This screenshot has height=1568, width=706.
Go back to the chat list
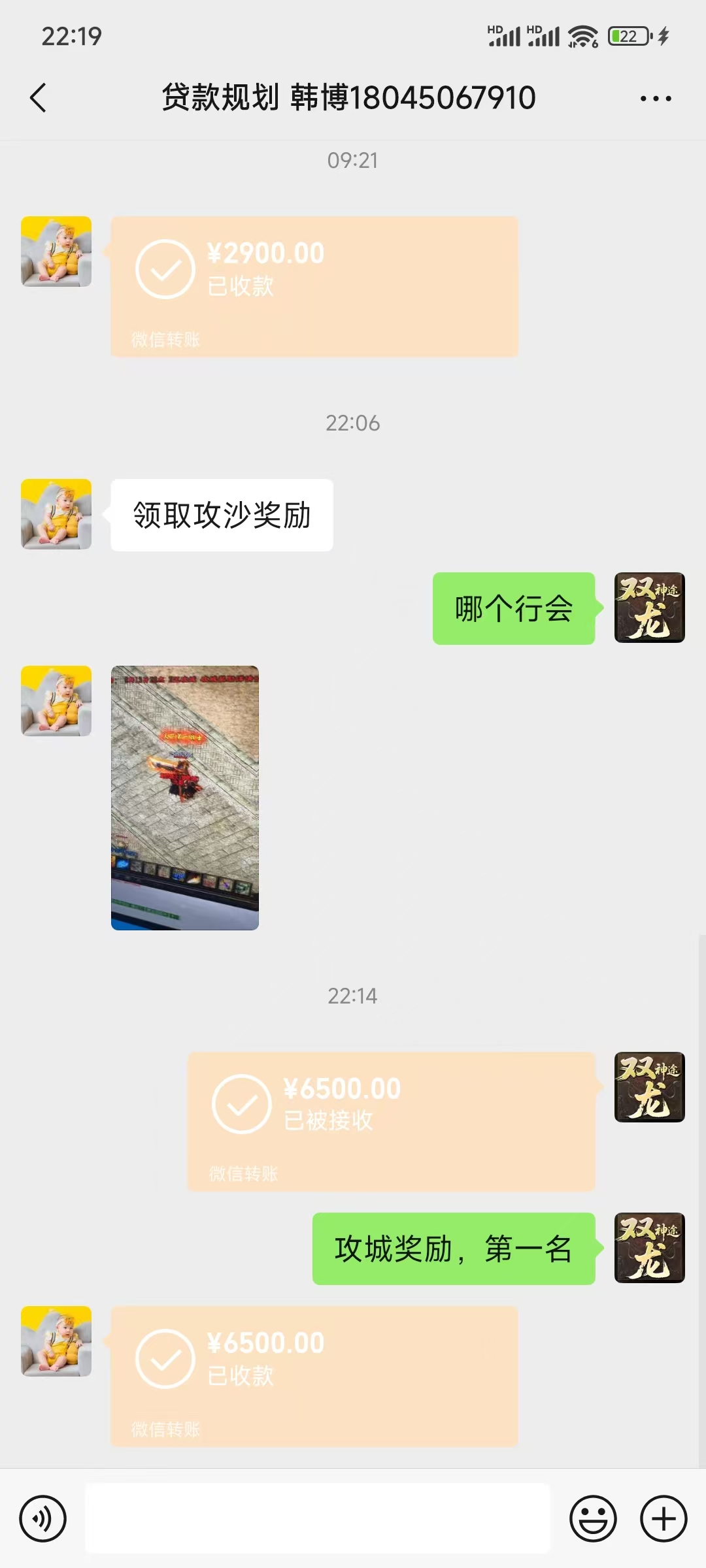[x=39, y=98]
